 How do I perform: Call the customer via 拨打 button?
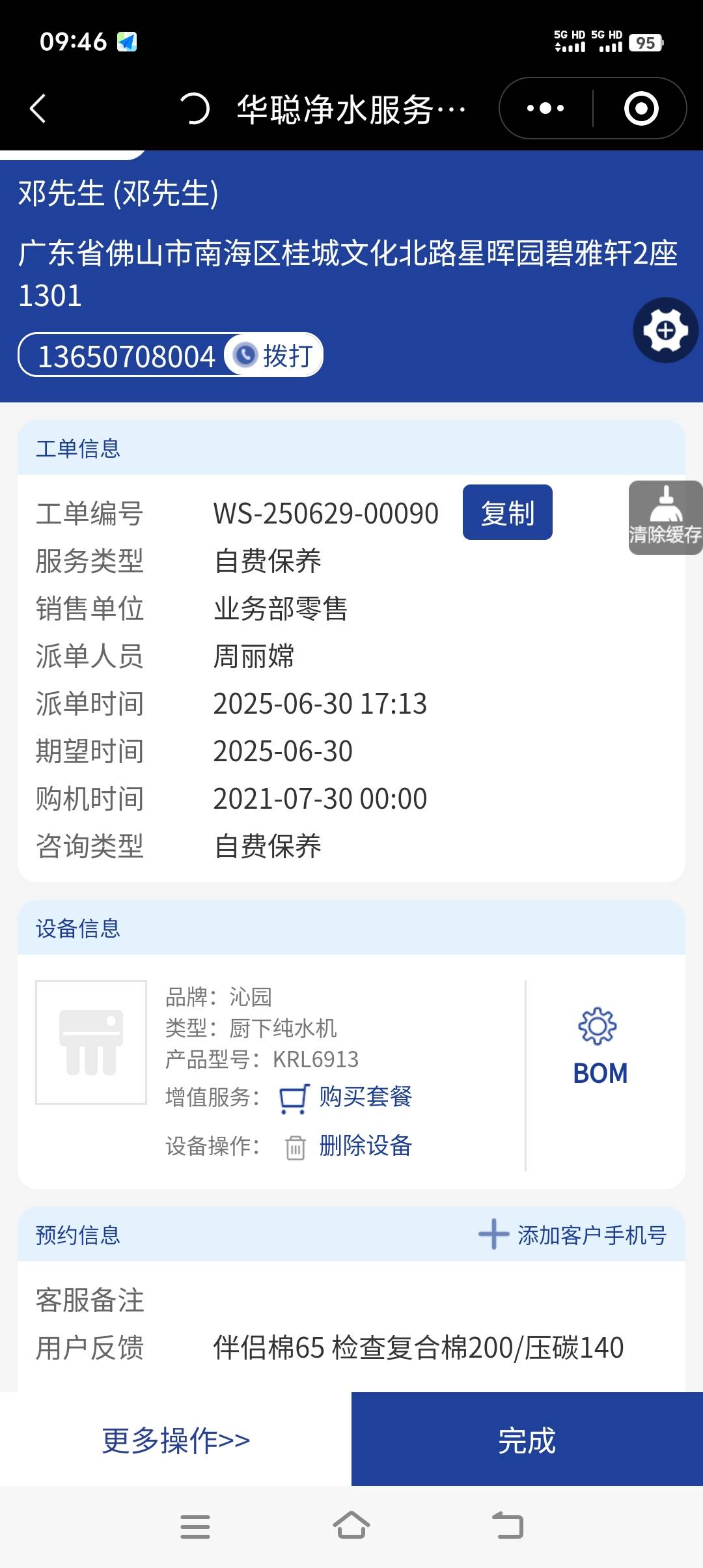click(274, 356)
